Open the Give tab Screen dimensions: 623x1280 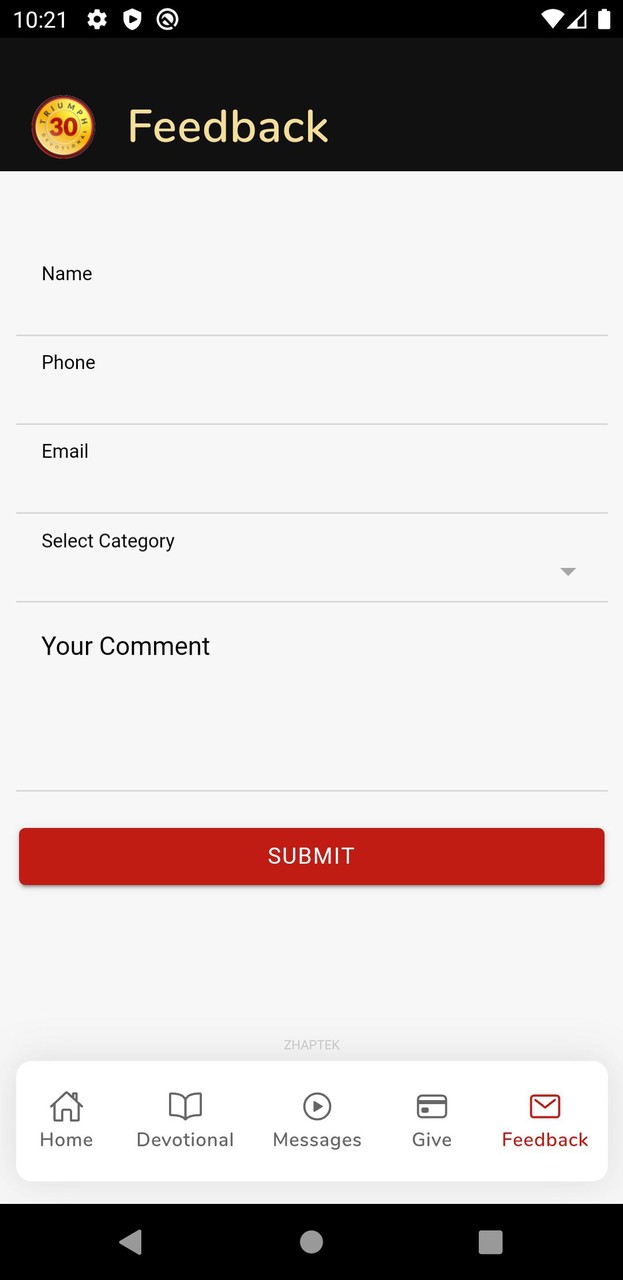point(432,1120)
